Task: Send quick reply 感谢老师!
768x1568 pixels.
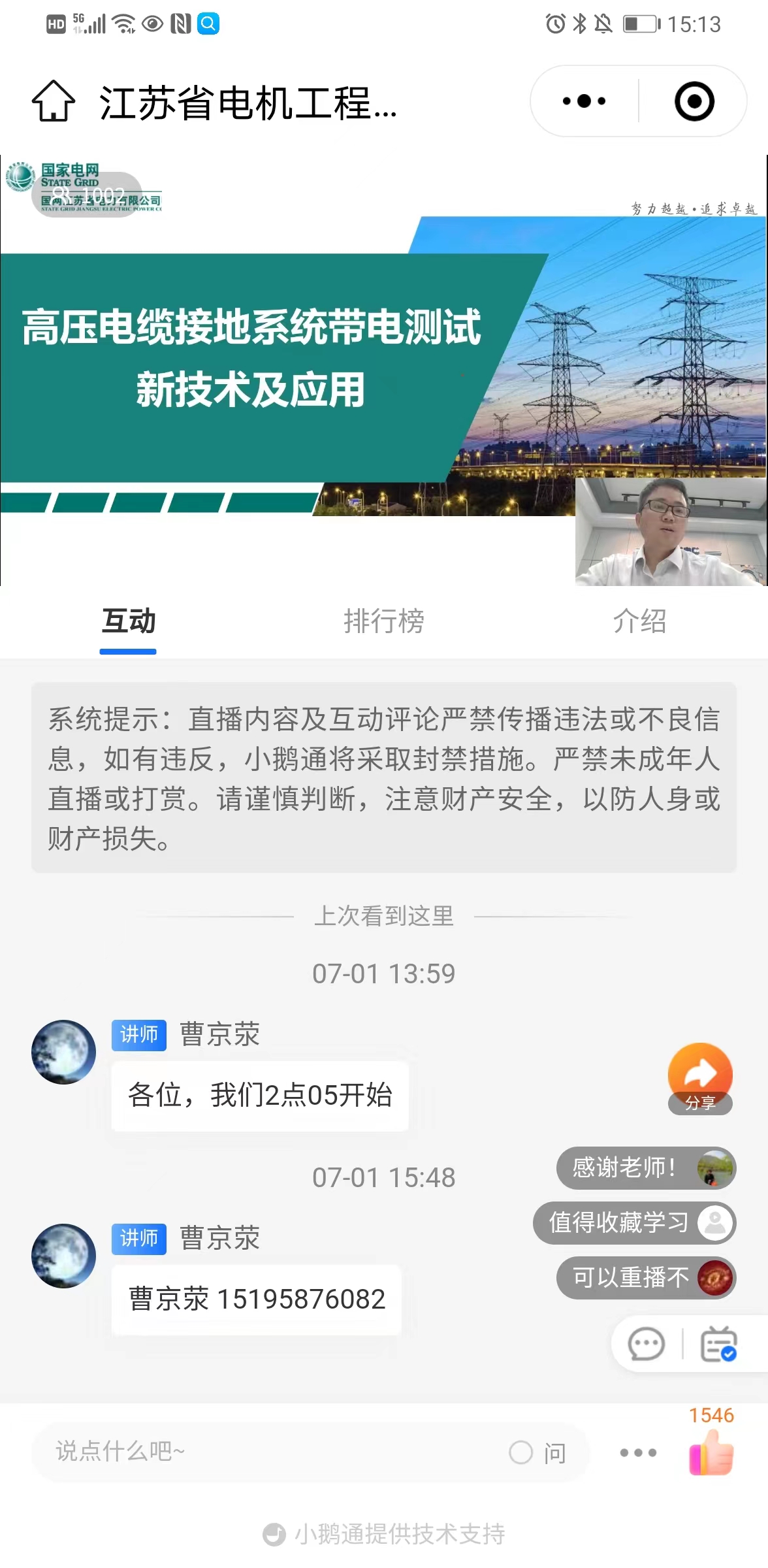Action: [645, 1168]
